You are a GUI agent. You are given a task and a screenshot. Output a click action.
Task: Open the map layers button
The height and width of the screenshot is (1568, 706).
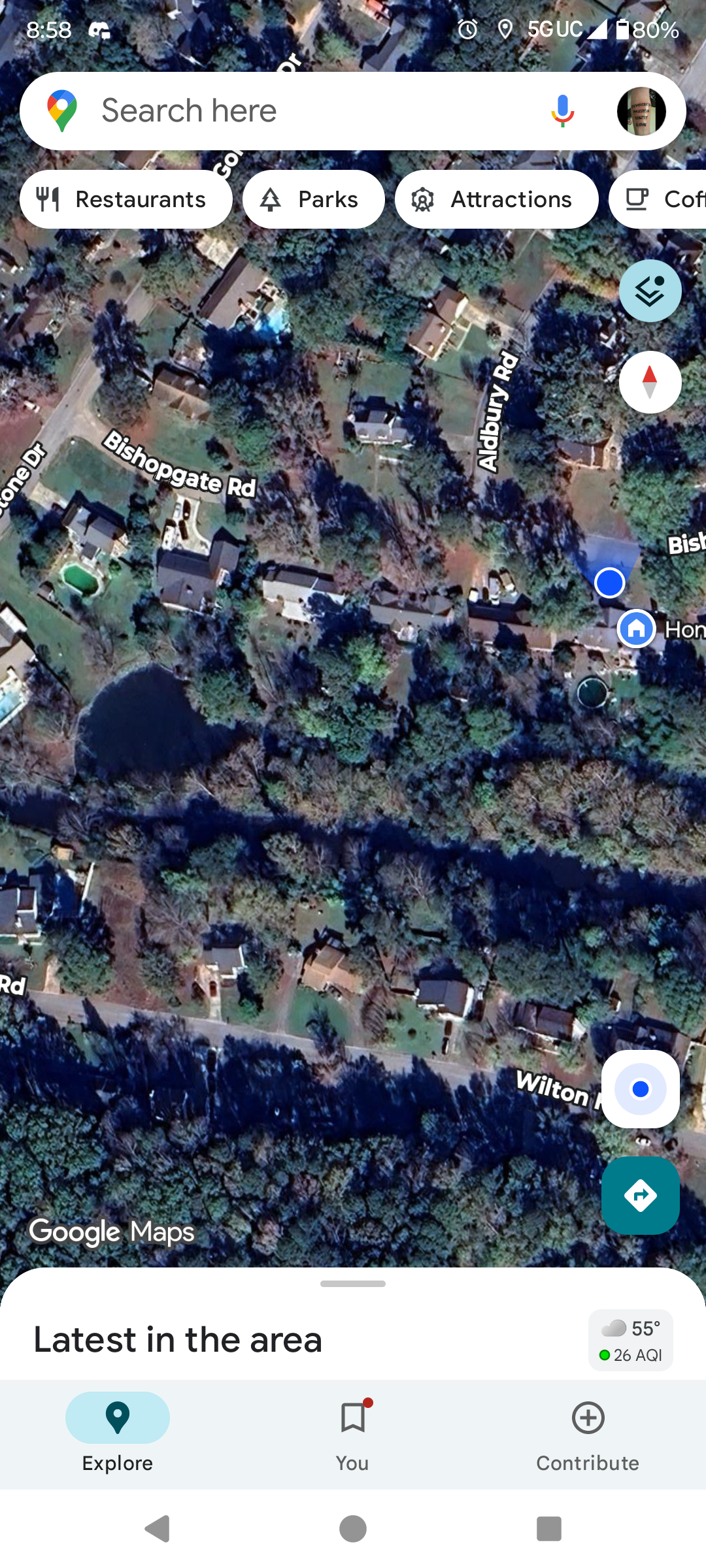(650, 291)
